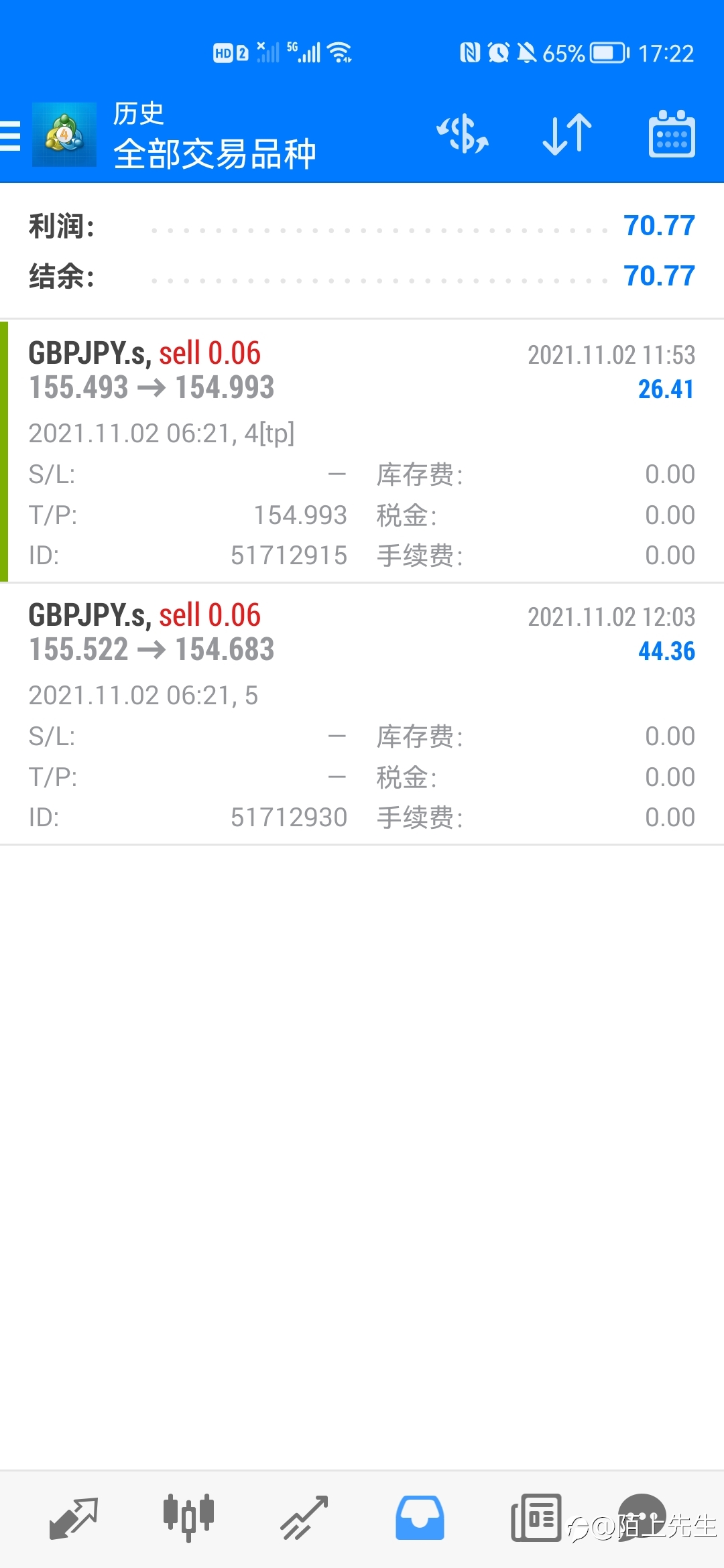Image resolution: width=724 pixels, height=1568 pixels.
Task: Open the hamburger drawer menu
Action: [11, 135]
